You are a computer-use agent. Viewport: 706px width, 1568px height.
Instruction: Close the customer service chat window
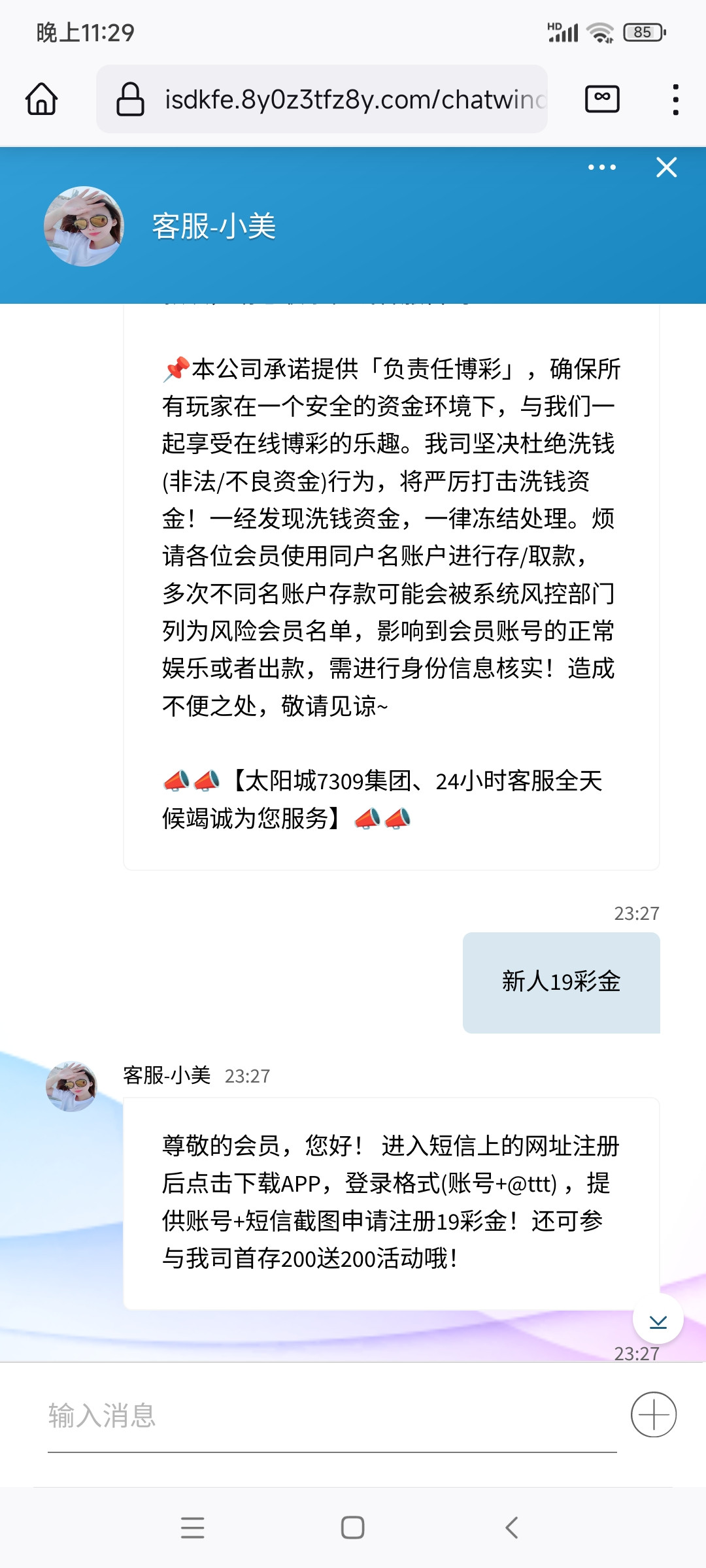(x=666, y=167)
